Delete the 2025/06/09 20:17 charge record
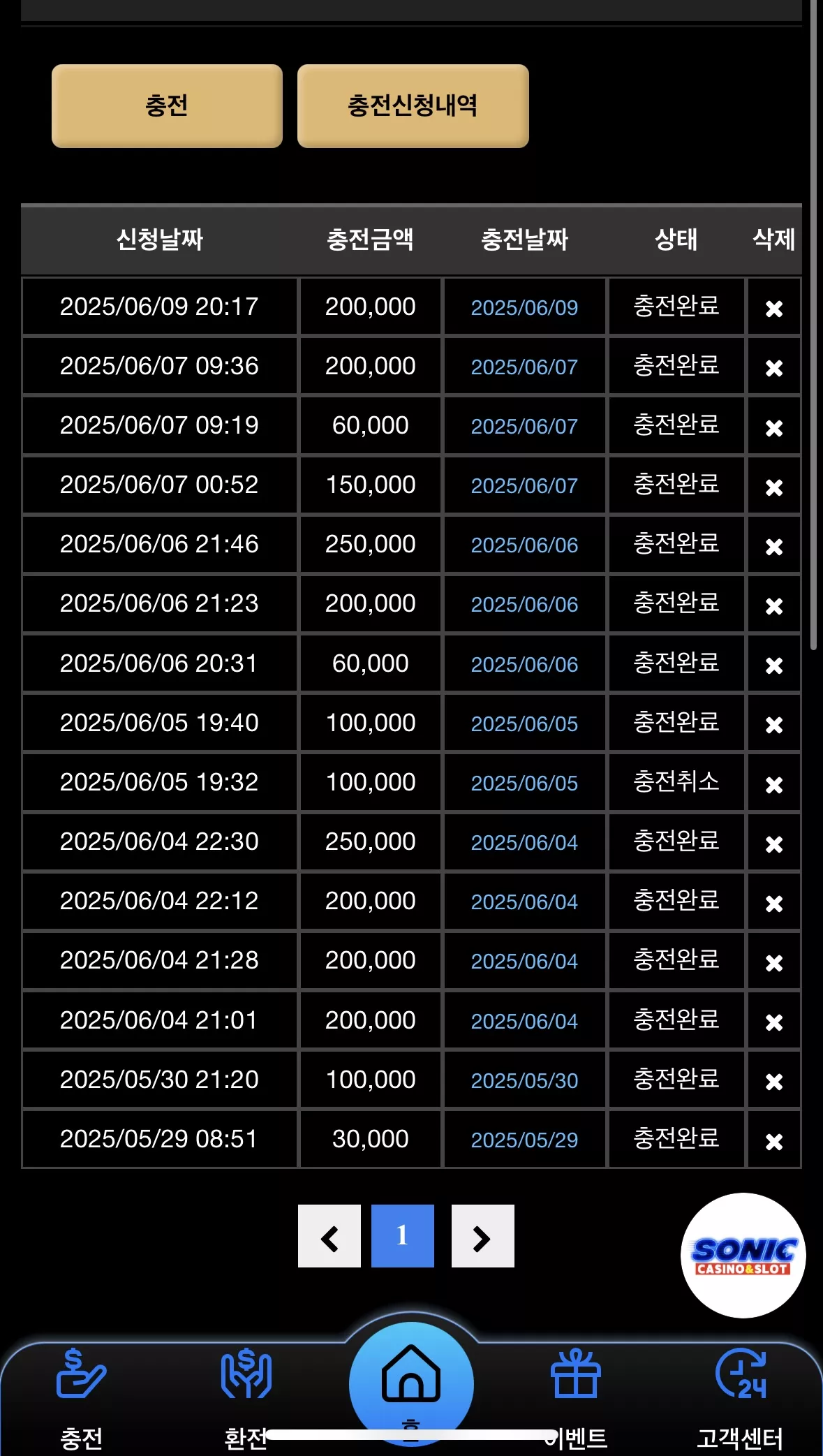 (x=773, y=308)
